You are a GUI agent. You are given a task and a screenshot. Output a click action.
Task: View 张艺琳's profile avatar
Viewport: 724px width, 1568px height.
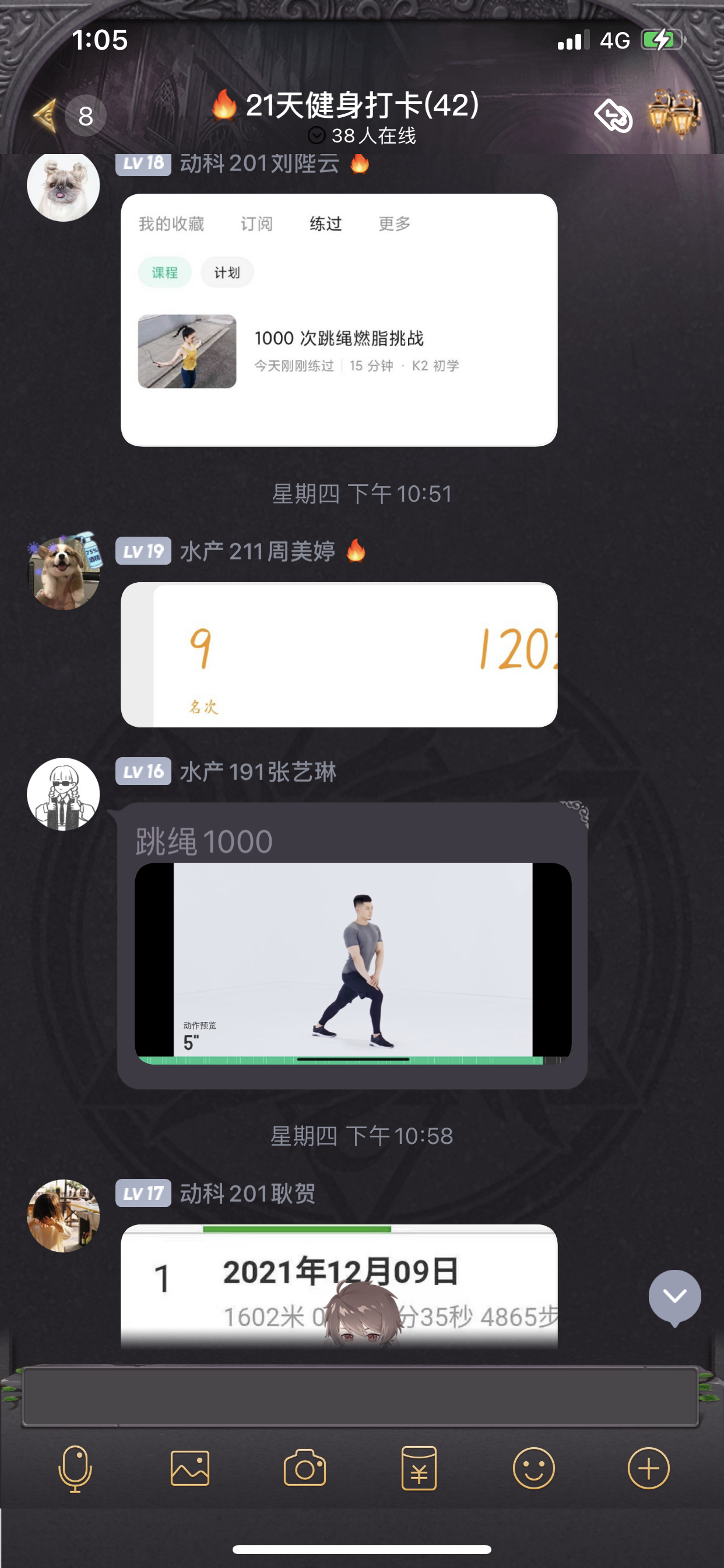pyautogui.click(x=64, y=794)
